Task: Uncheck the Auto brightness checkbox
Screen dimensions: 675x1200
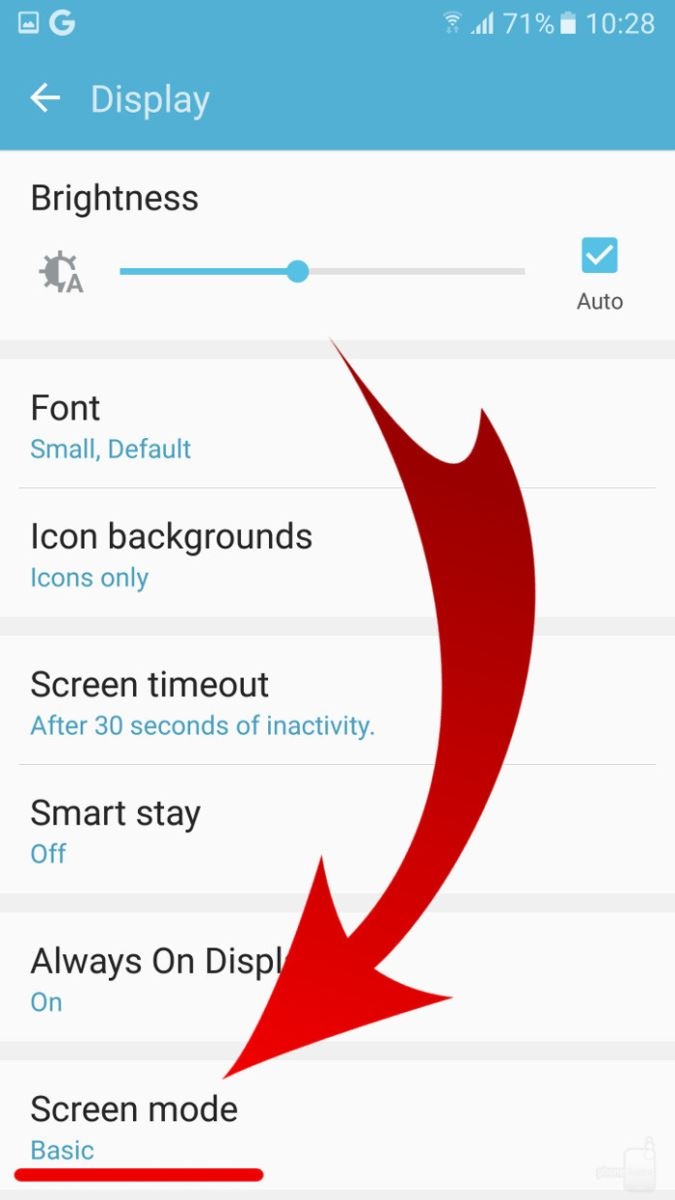Action: click(x=599, y=256)
